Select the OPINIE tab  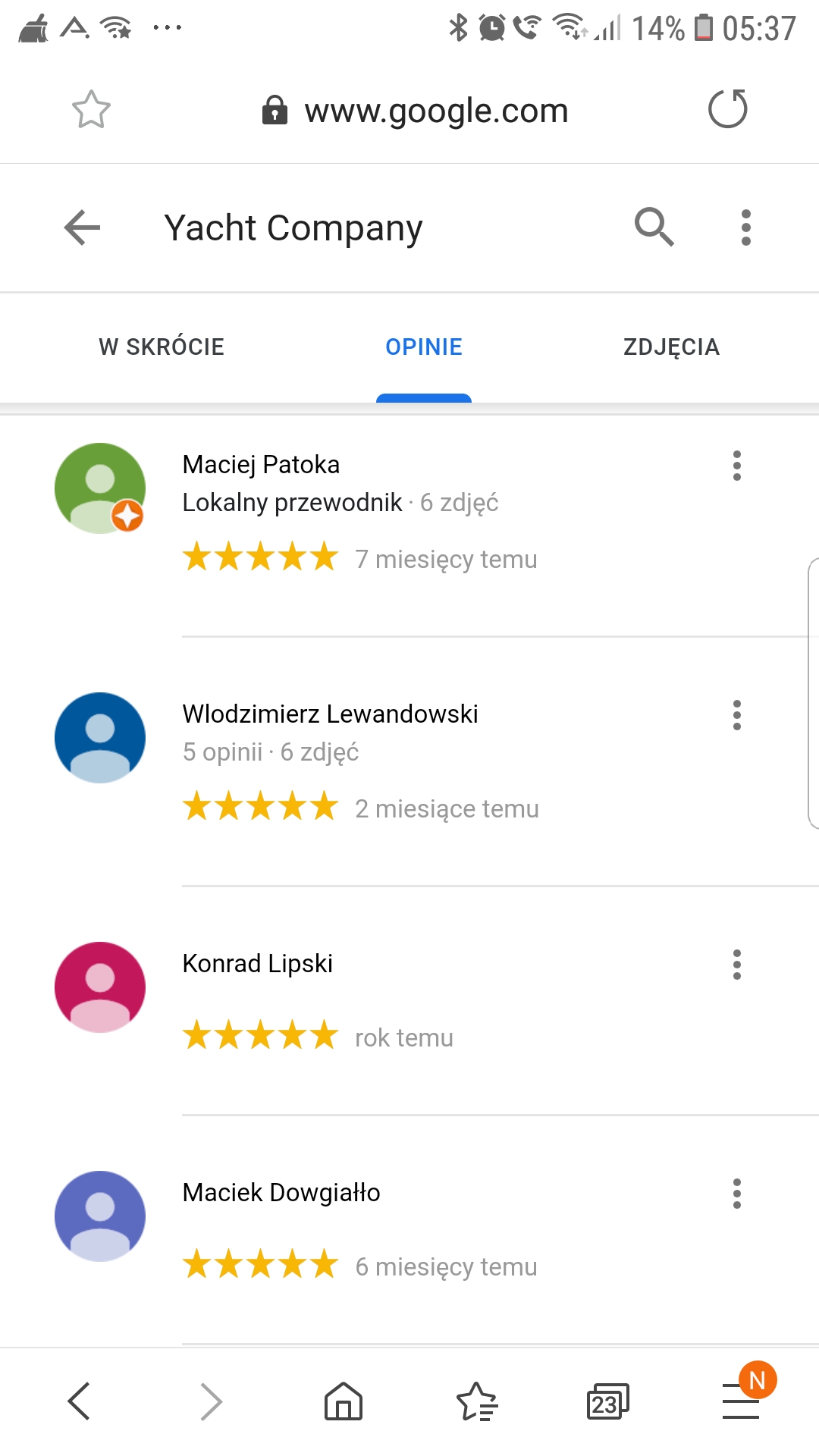pos(424,347)
